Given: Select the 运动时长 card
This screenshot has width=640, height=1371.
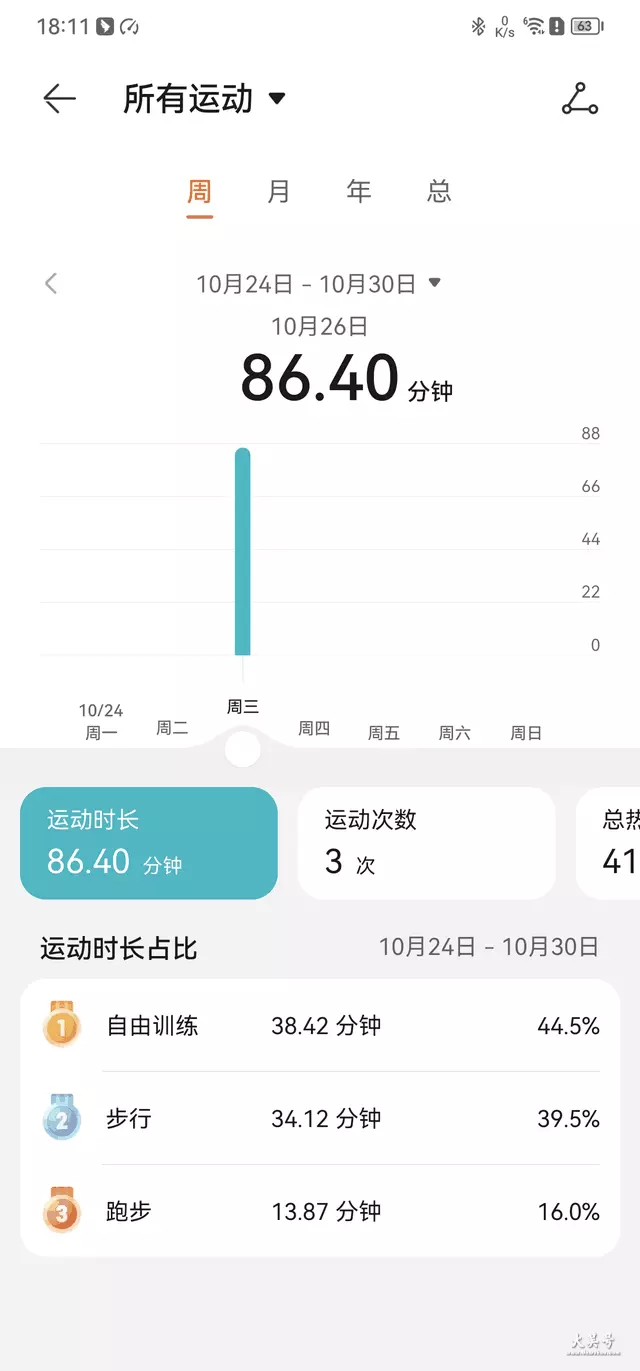Looking at the screenshot, I should click(x=149, y=843).
